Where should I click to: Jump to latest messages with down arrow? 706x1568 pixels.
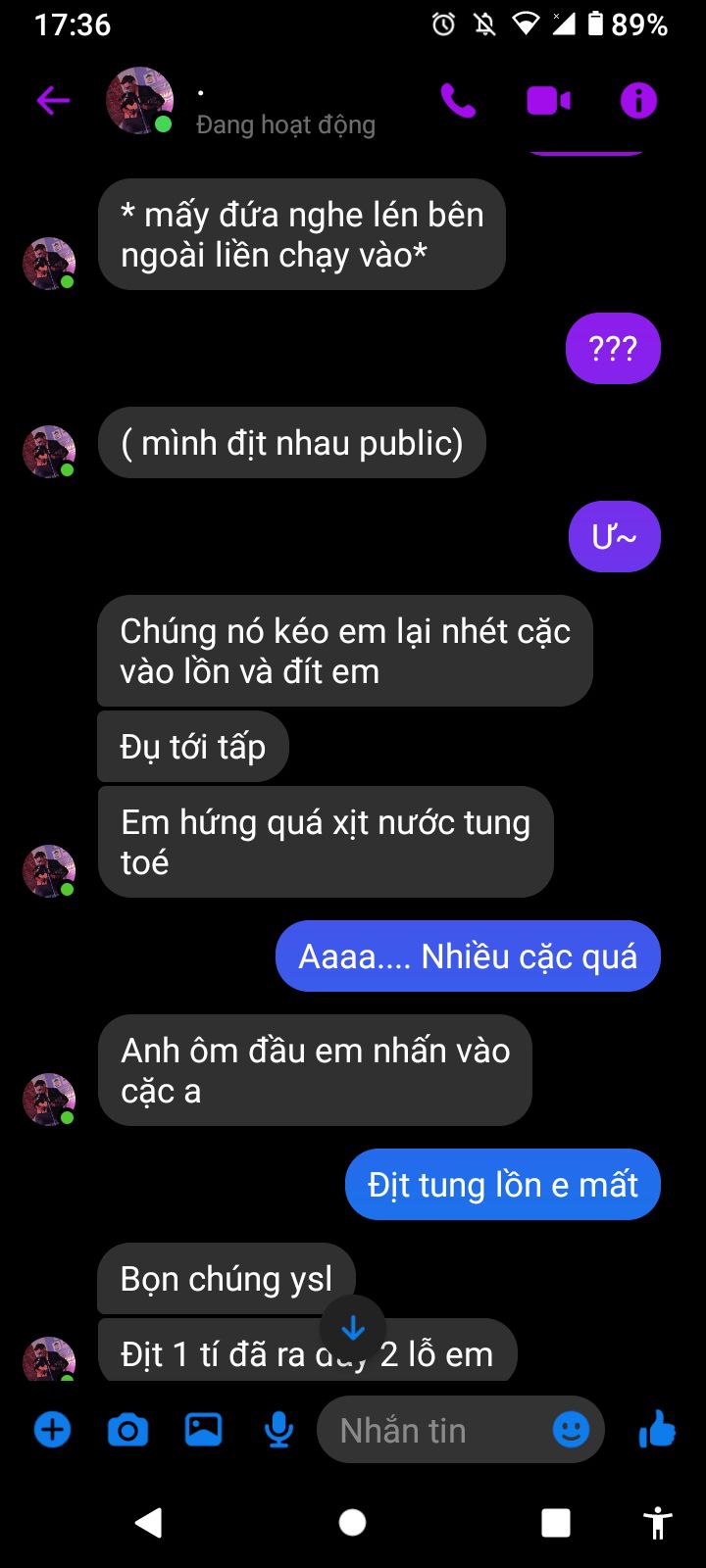(353, 1329)
